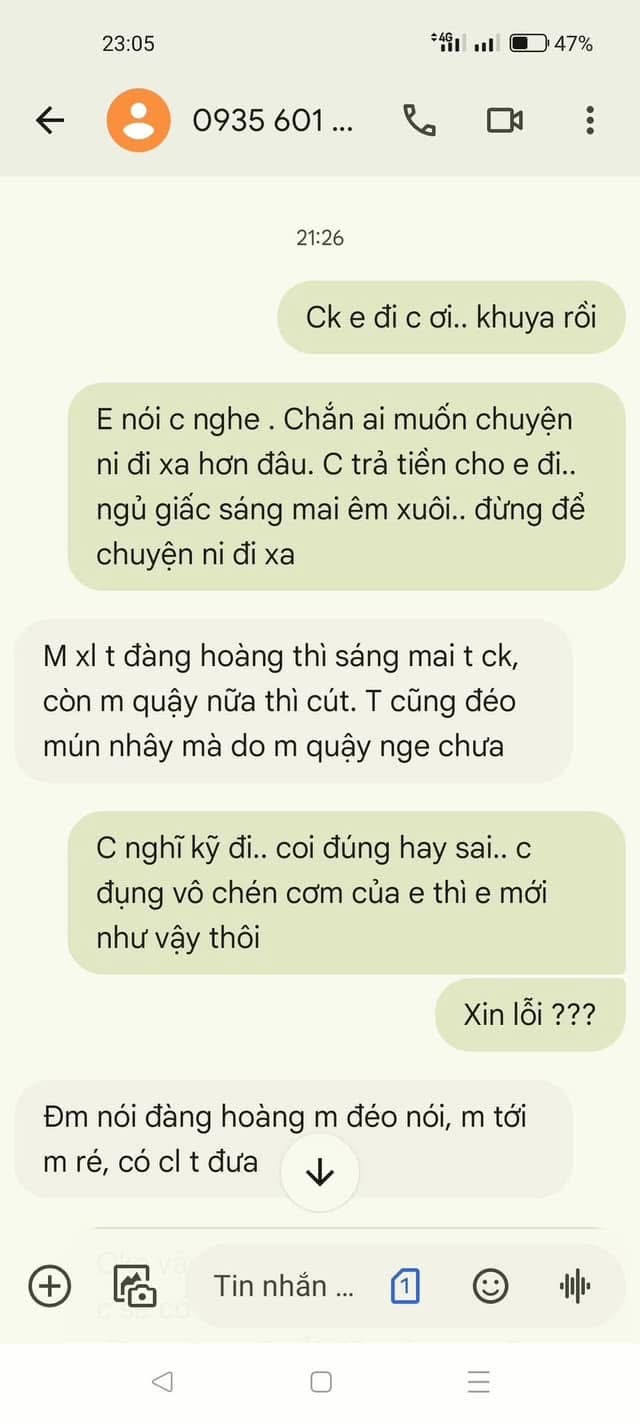Start a voice call with this number
The width and height of the screenshot is (640, 1421).
click(419, 121)
